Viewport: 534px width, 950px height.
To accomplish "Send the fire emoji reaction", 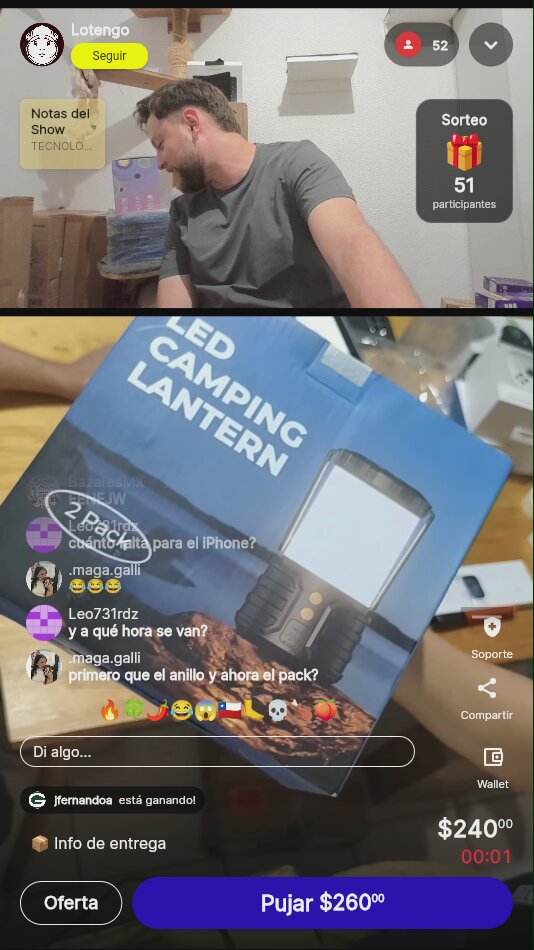I will pos(110,710).
